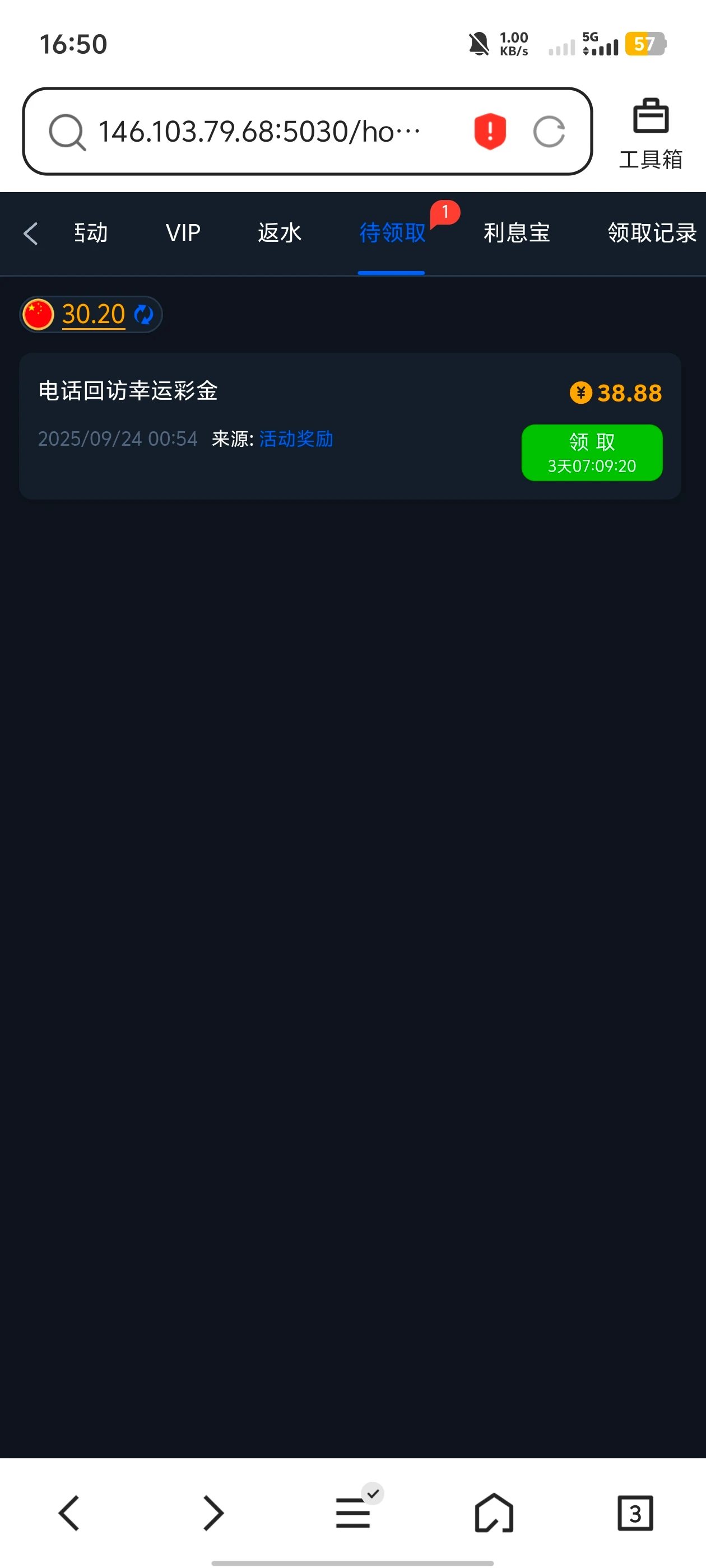
Task: Open the 活动奖励 source link
Action: [296, 439]
